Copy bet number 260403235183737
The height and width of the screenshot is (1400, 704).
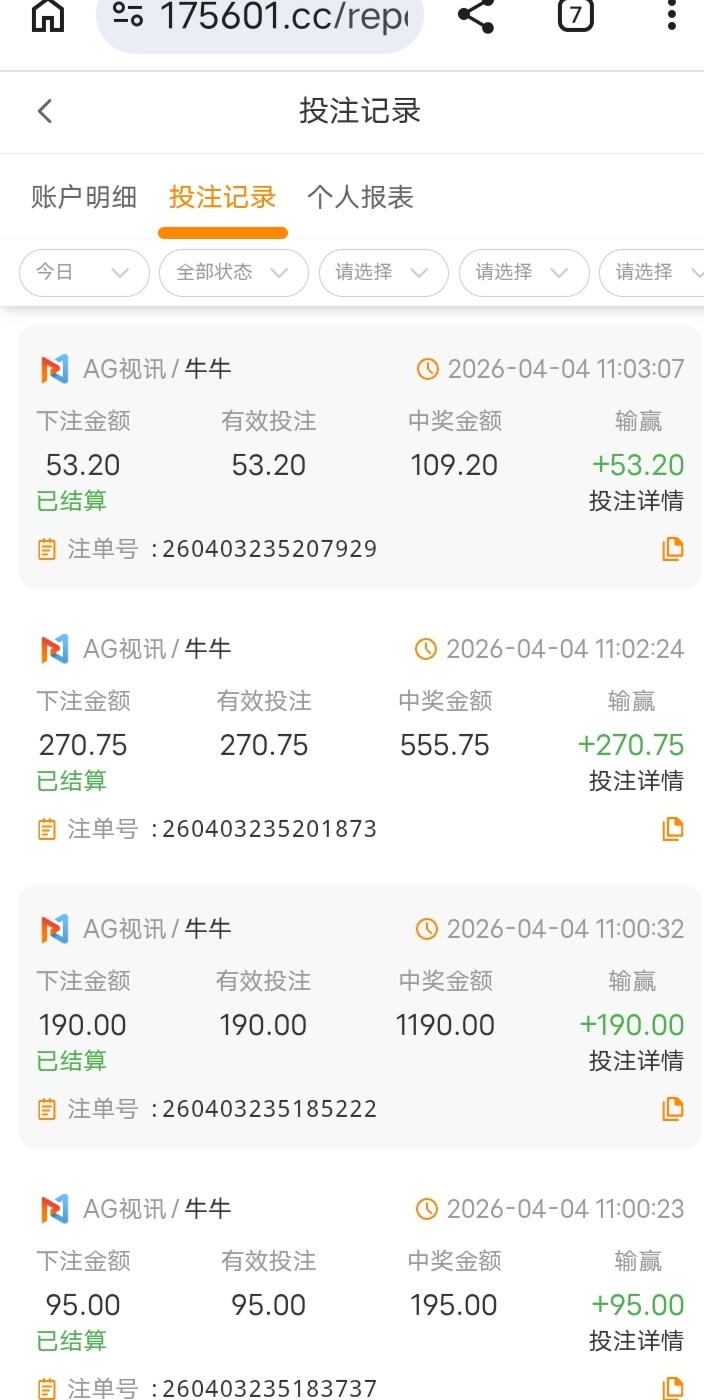673,1386
